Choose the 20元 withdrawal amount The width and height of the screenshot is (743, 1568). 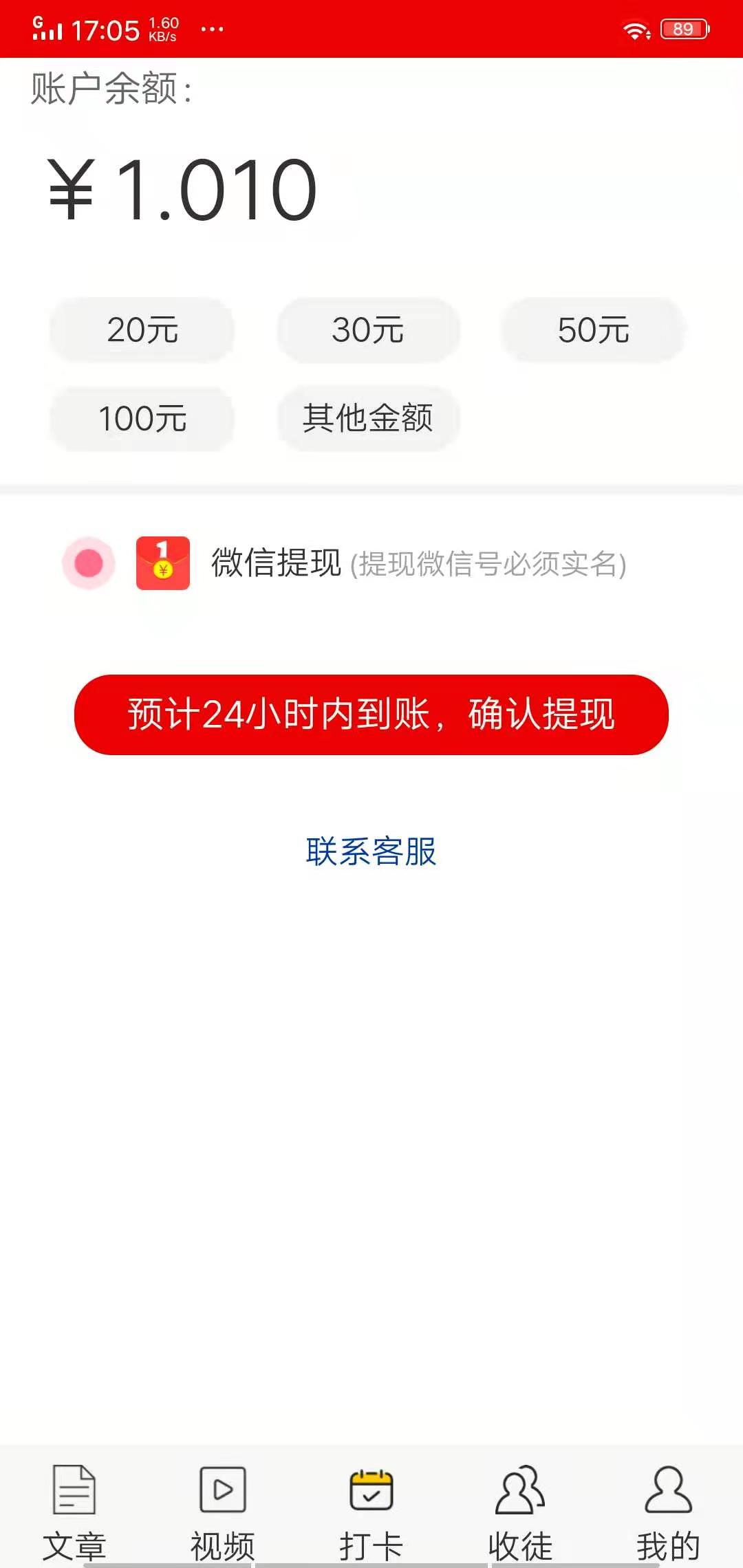click(142, 331)
